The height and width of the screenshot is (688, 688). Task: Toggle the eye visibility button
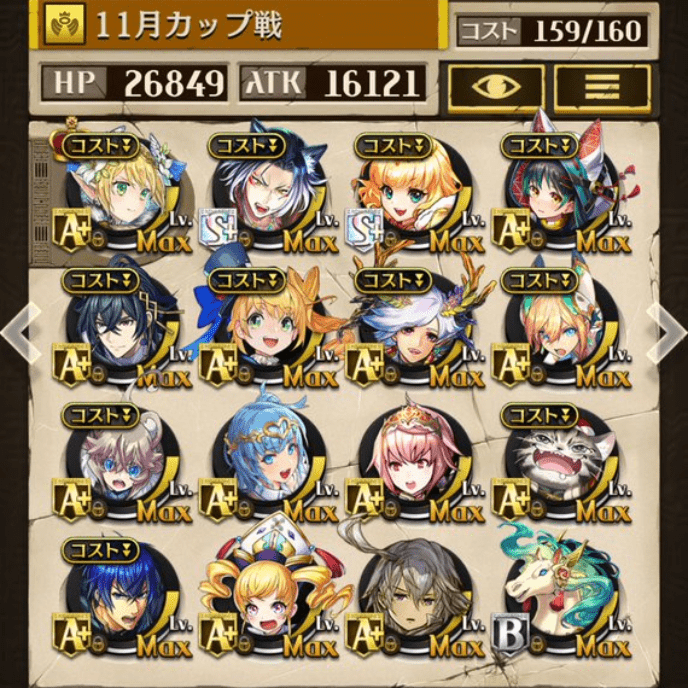[496, 87]
